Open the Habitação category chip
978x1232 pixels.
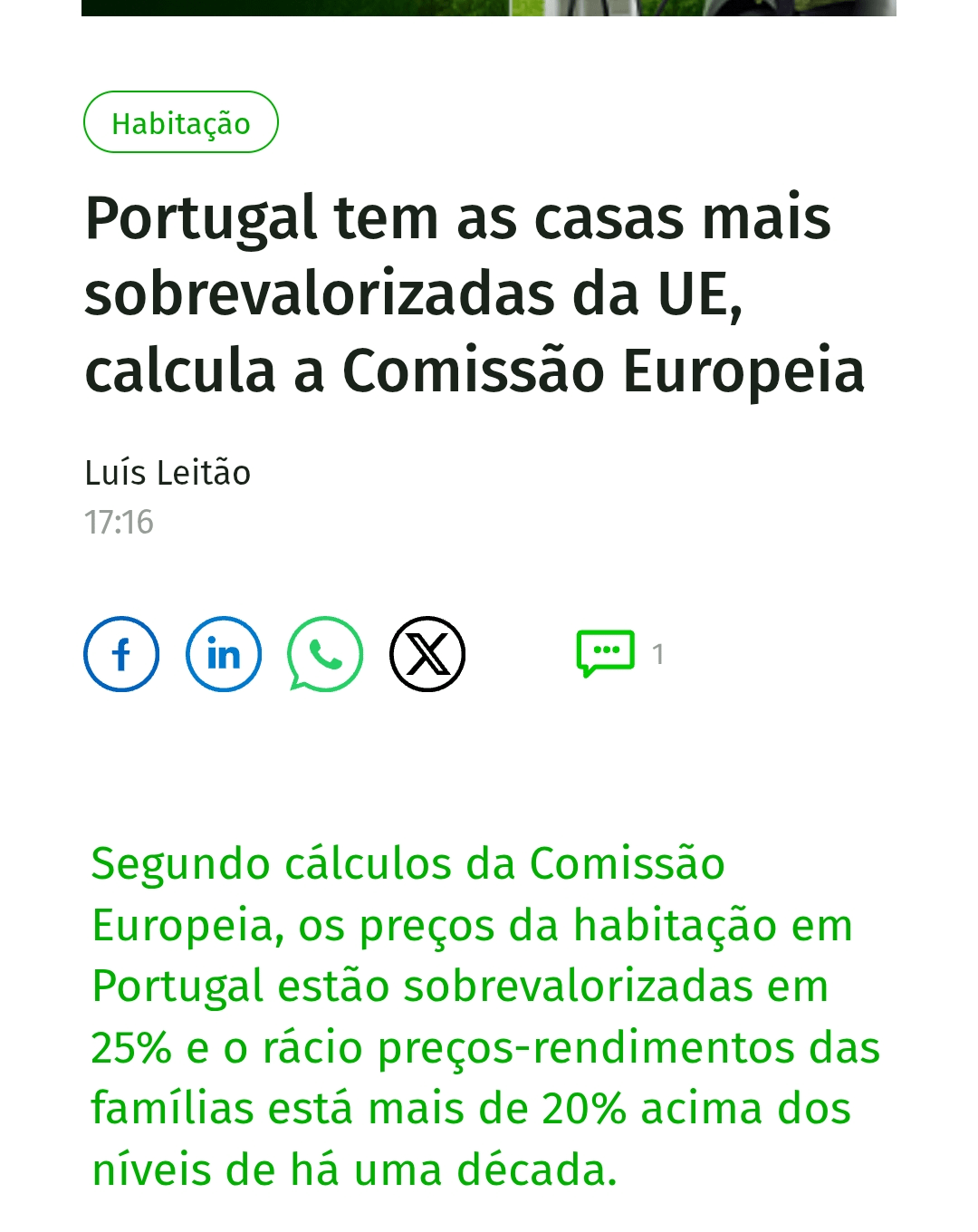coord(180,122)
